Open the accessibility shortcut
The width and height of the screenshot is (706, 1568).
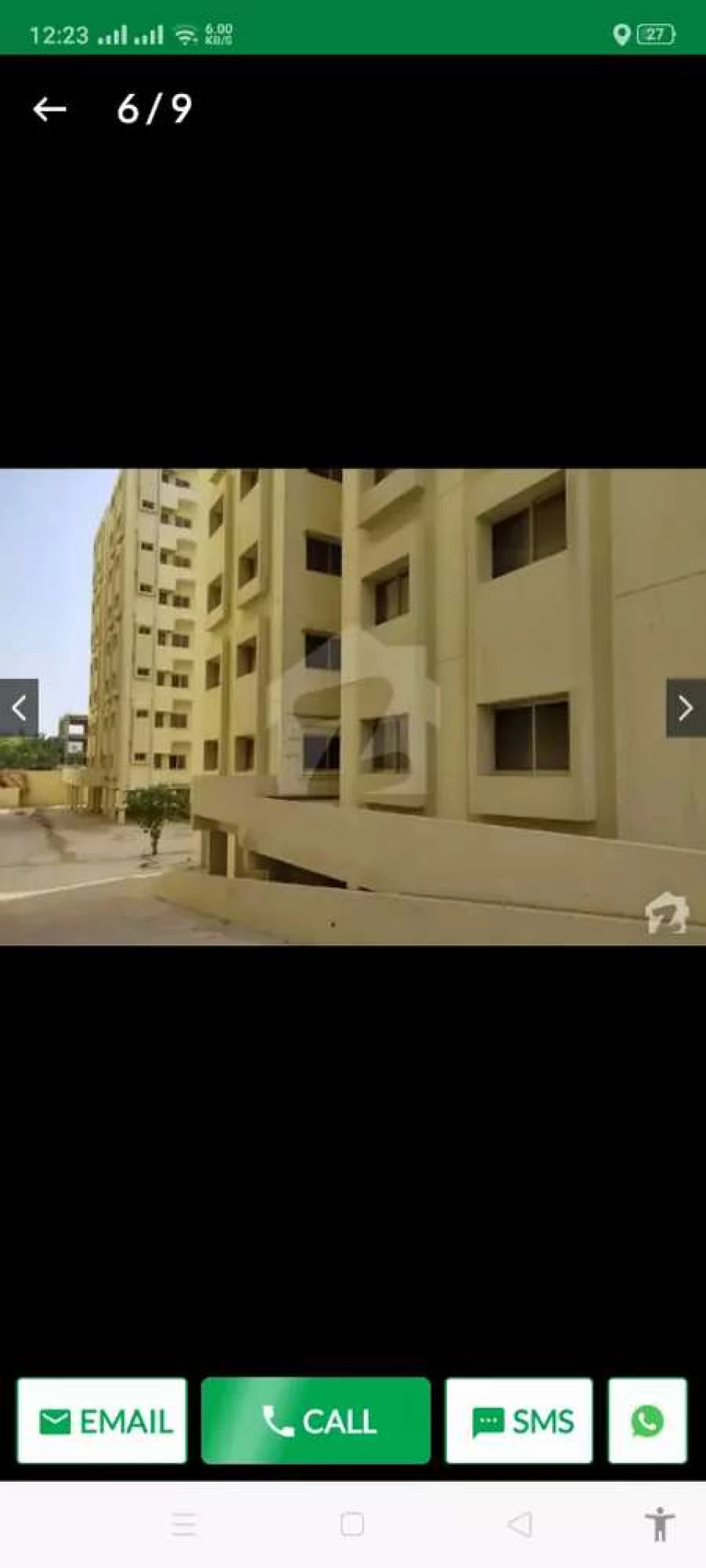point(660,1524)
